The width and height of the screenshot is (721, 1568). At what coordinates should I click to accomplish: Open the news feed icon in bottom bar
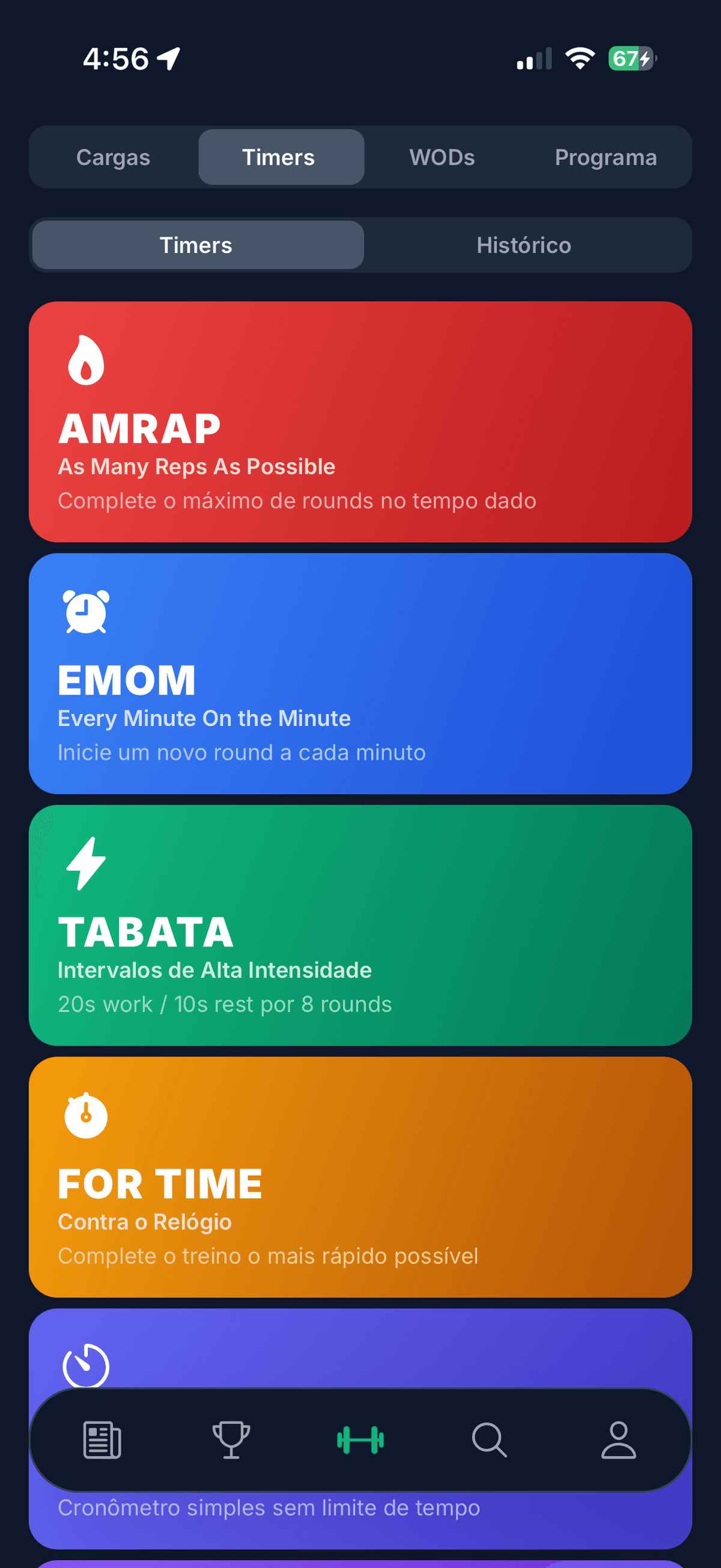pos(102,1440)
